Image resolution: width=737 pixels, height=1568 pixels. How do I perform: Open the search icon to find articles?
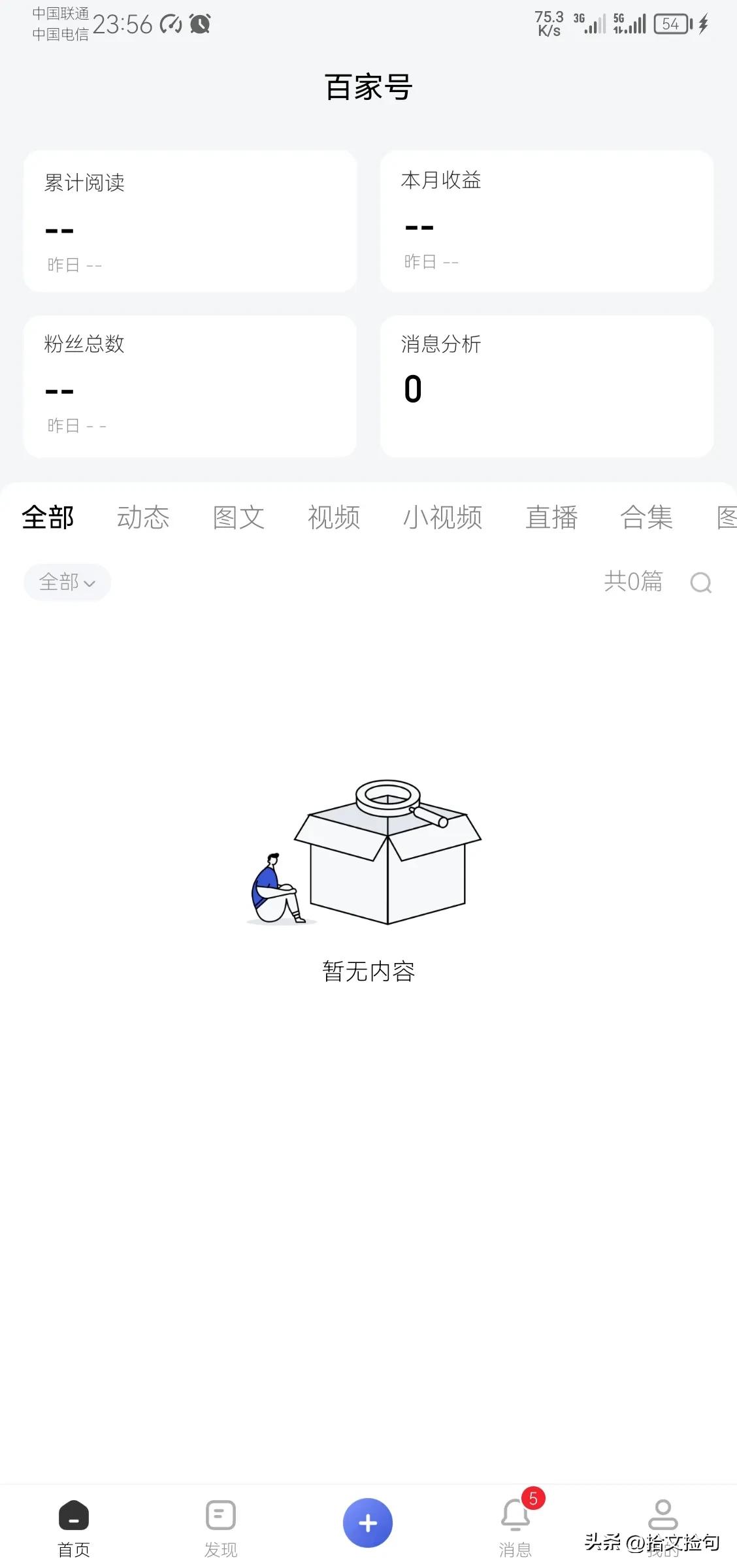pyautogui.click(x=701, y=582)
